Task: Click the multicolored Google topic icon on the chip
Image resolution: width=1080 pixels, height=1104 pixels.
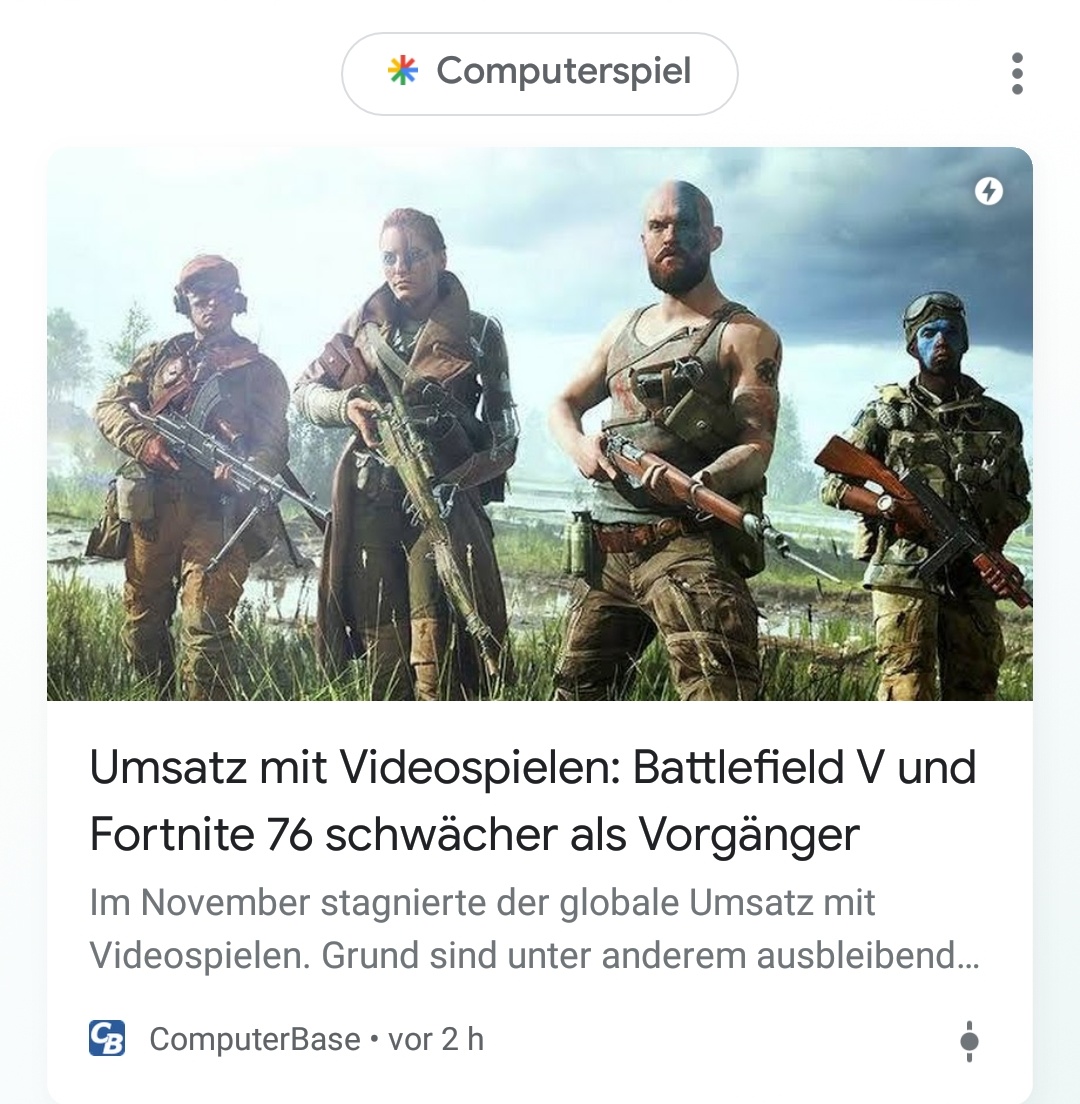Action: (403, 72)
